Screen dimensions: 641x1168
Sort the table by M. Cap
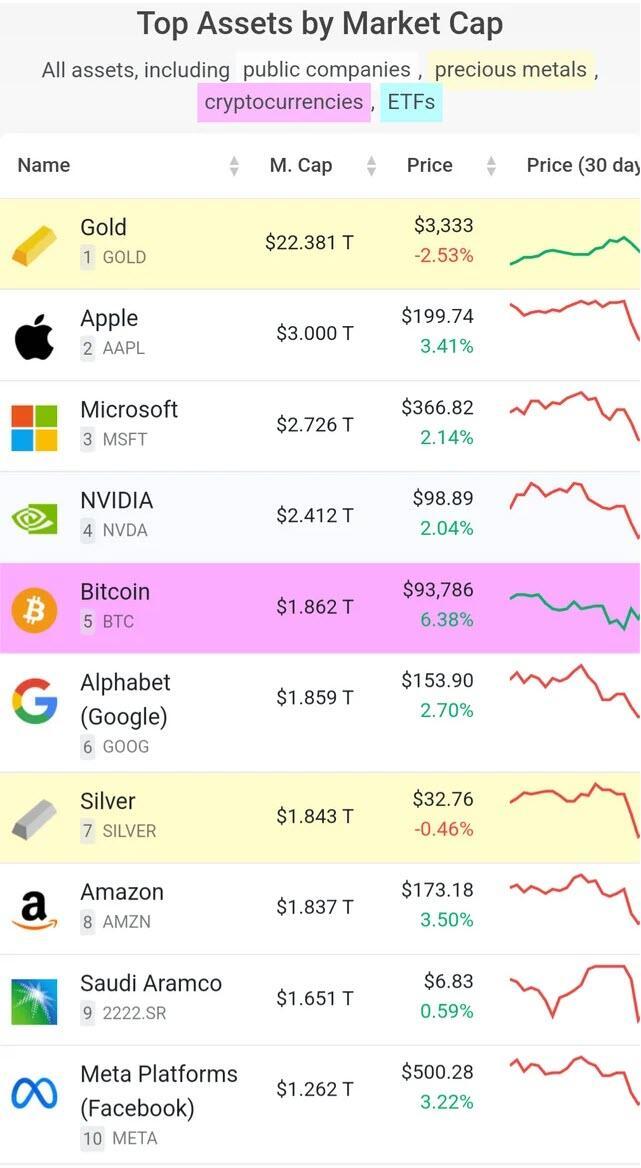(x=301, y=166)
